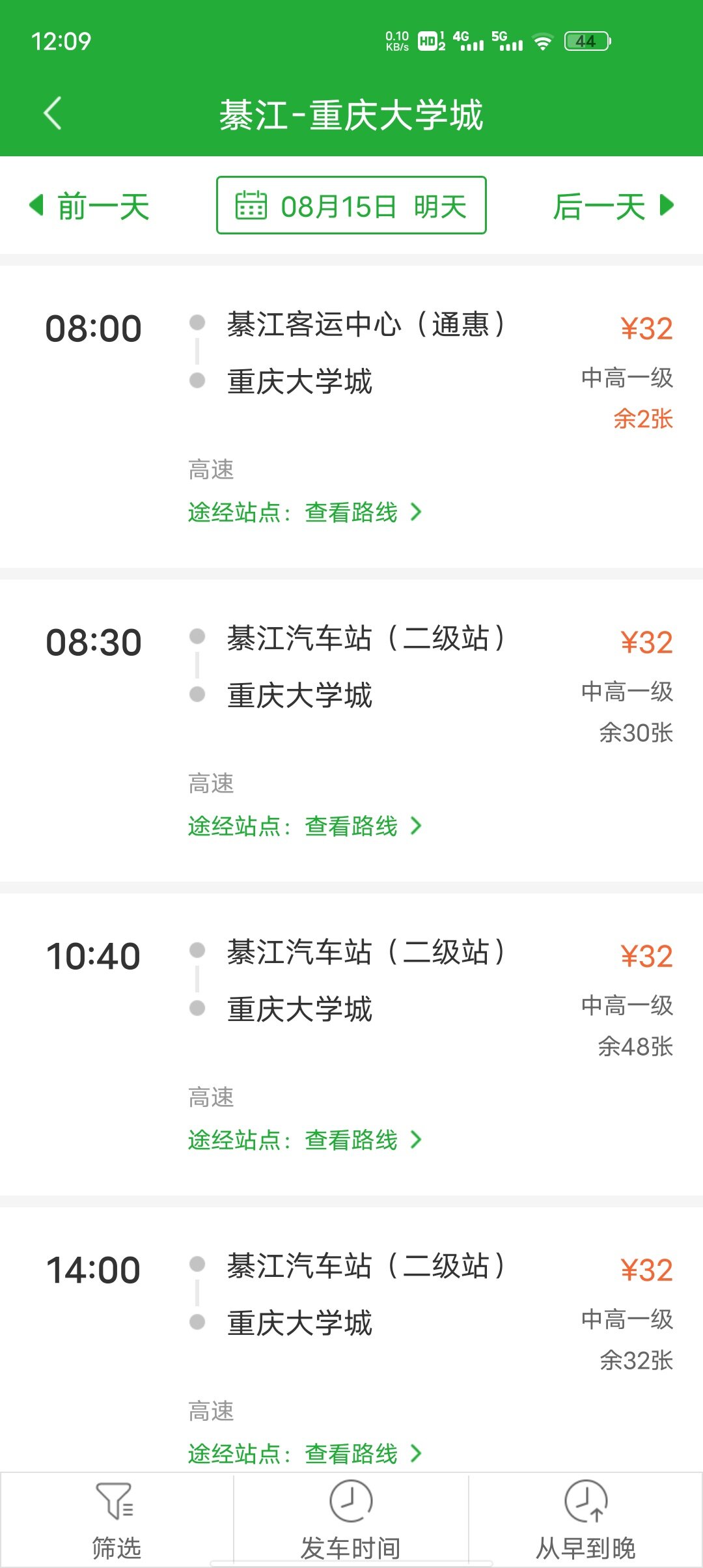
Task: Open the 08月15日 date picker
Action: [x=351, y=205]
